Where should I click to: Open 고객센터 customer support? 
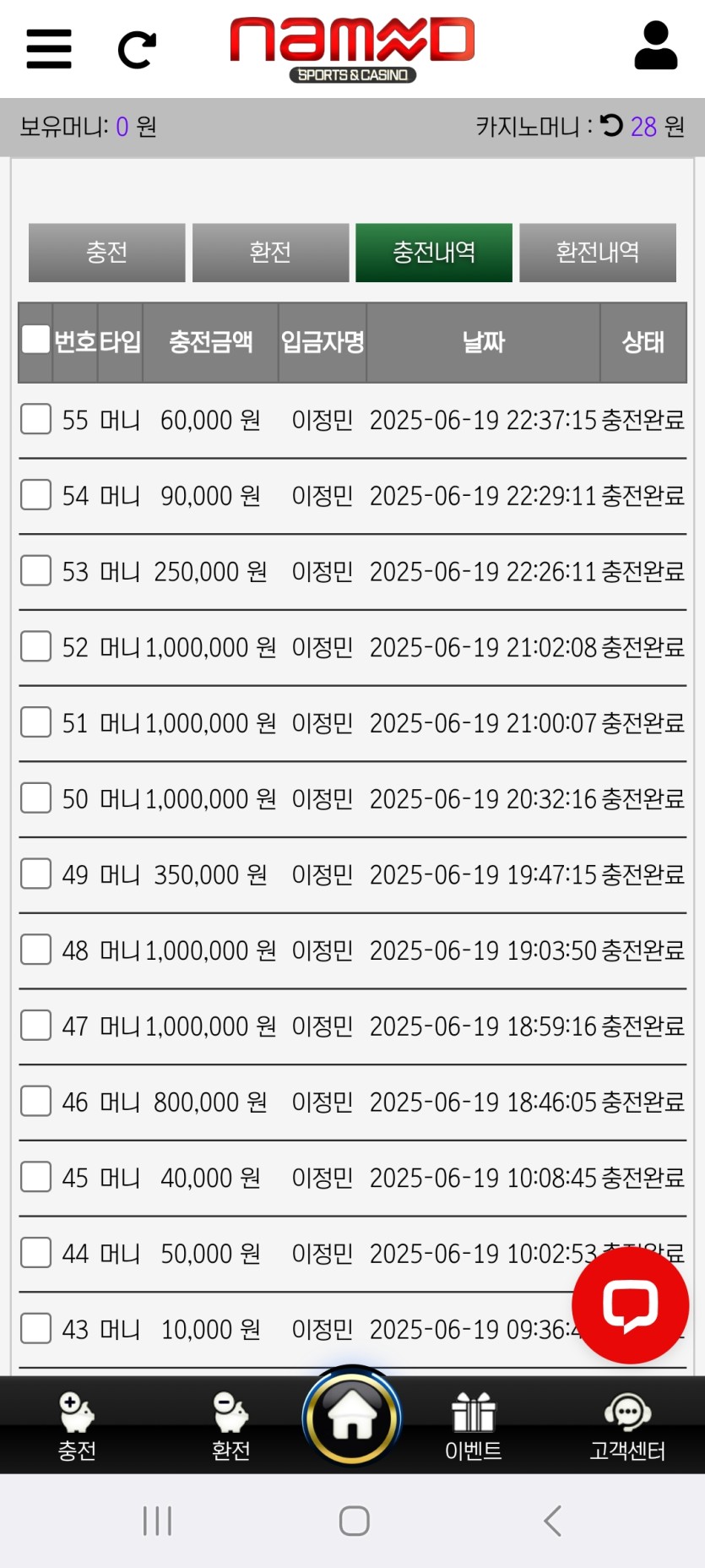(627, 1426)
